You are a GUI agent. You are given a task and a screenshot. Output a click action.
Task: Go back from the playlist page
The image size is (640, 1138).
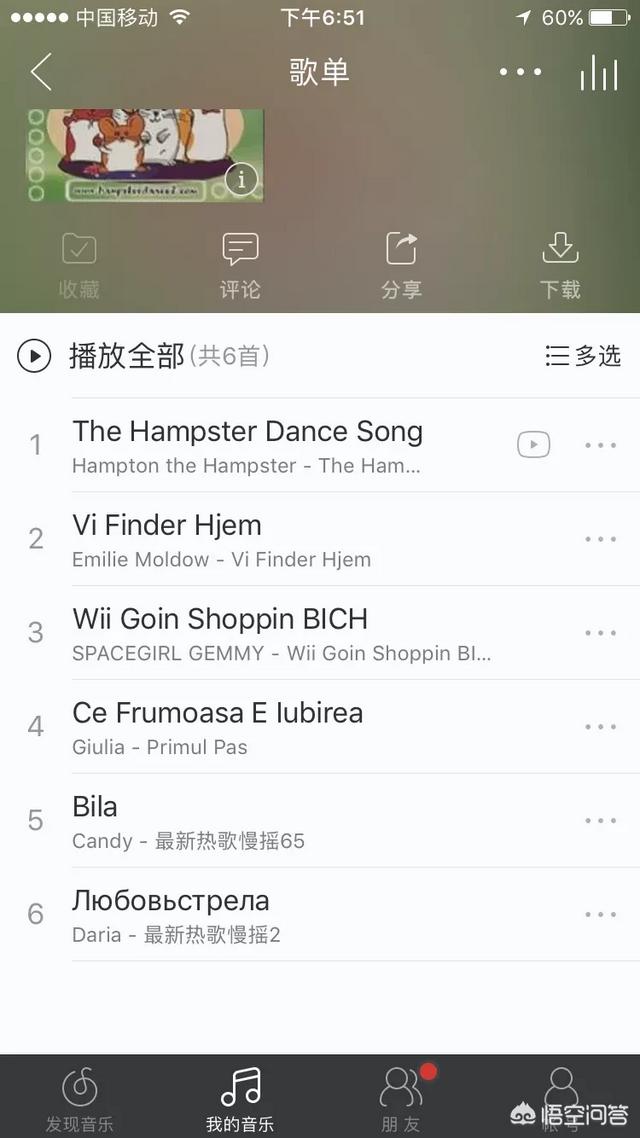(x=40, y=72)
